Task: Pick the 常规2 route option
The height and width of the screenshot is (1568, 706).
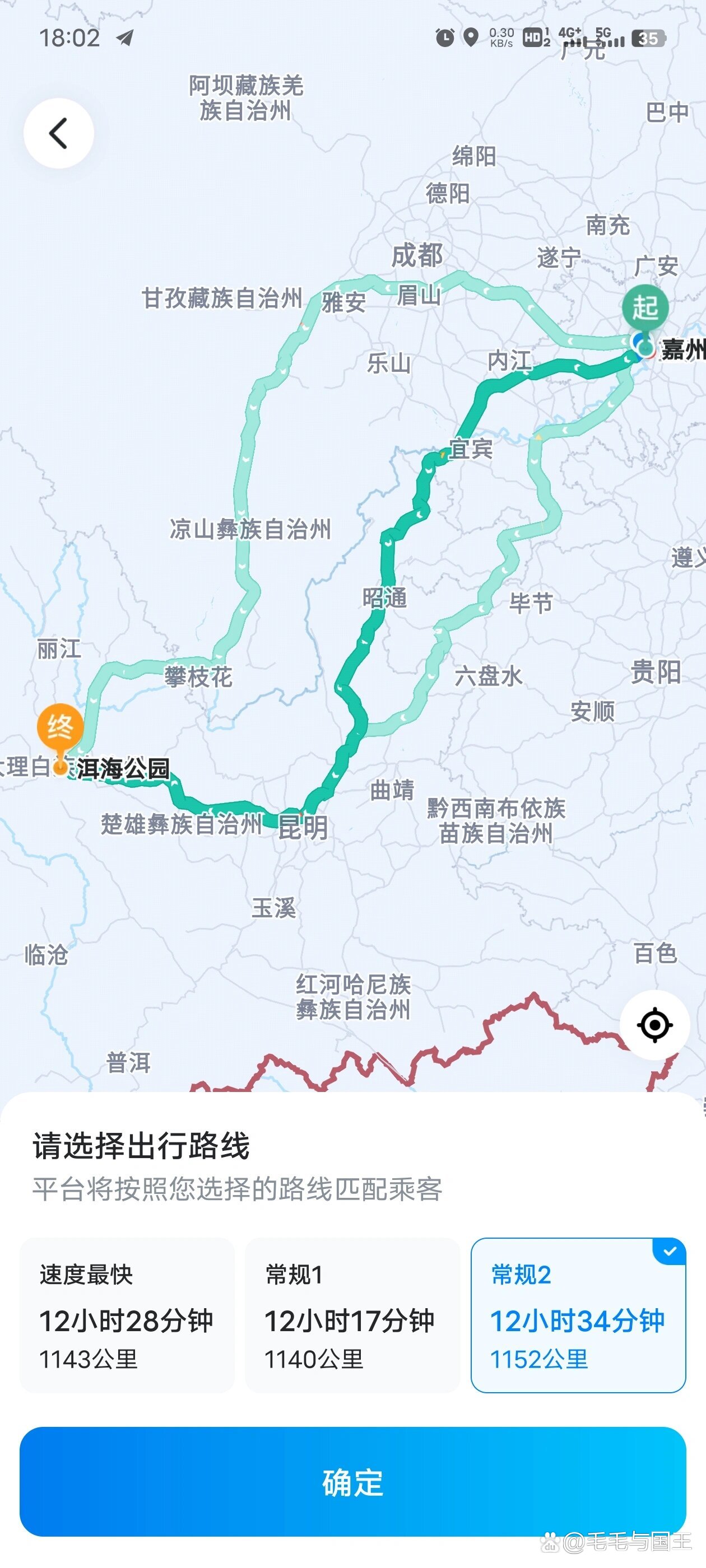Action: pyautogui.click(x=578, y=1315)
